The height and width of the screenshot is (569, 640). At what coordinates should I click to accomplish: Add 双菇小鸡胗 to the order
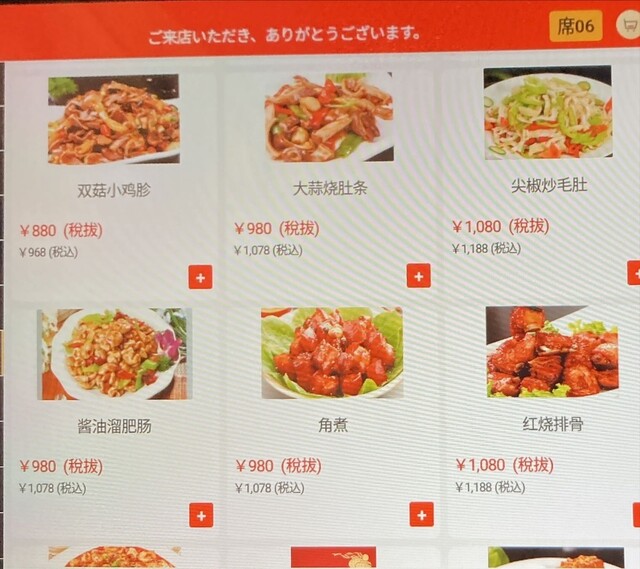[x=200, y=277]
